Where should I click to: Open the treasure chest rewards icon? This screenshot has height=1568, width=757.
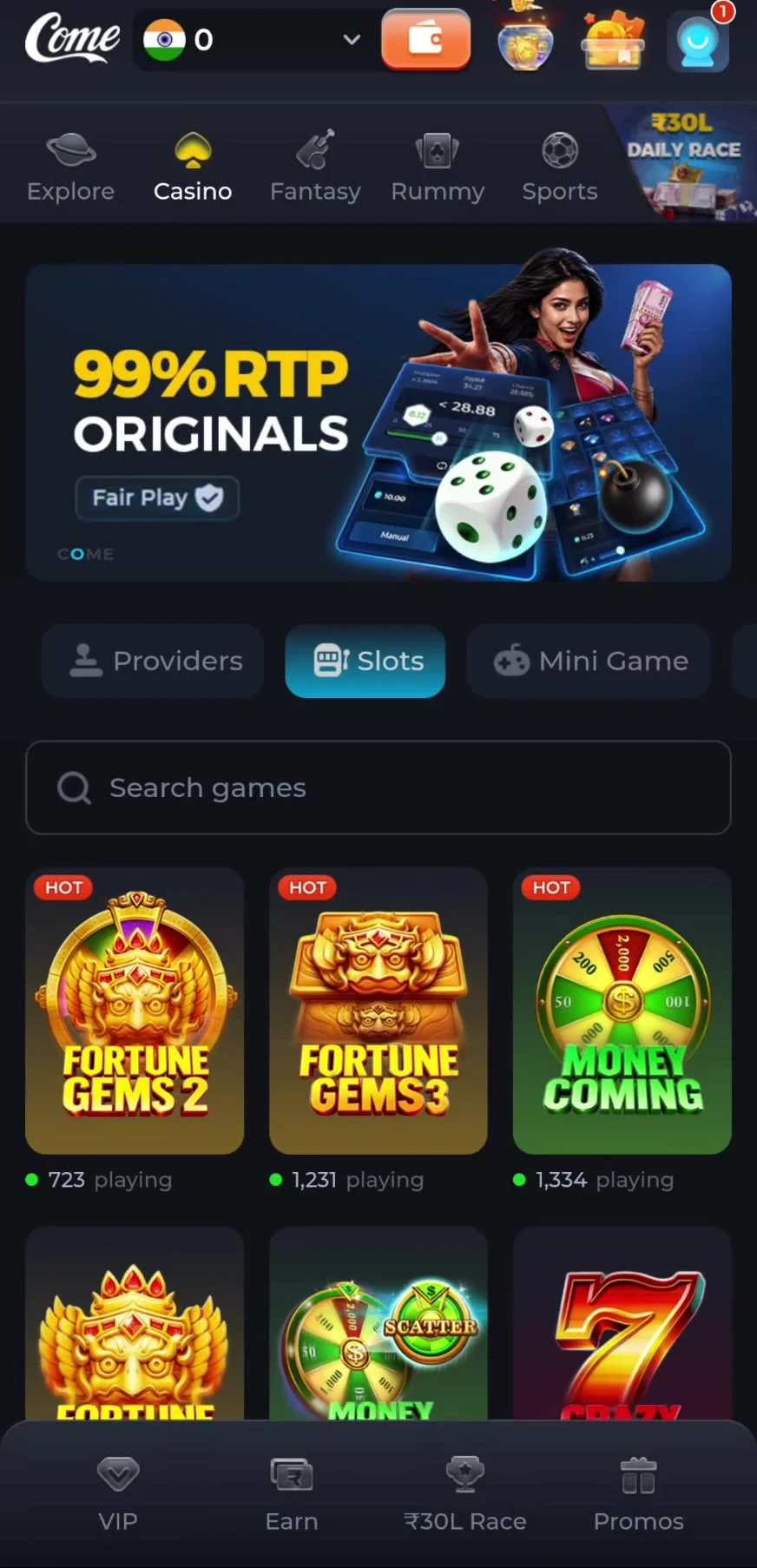[x=615, y=40]
